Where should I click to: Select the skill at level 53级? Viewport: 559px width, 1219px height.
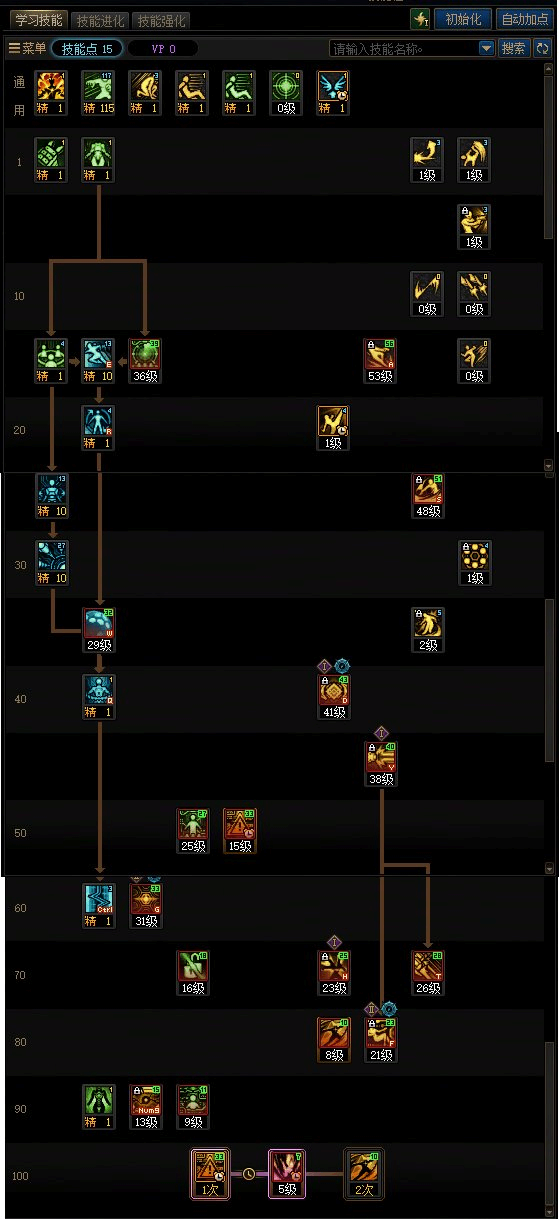point(380,361)
